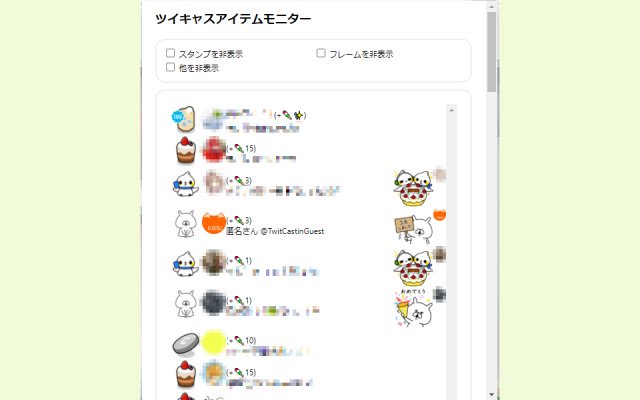Image resolution: width=640 pixels, height=400 pixels.
Task: Tap the popup scrollbar's up arrow
Action: (491, 6)
